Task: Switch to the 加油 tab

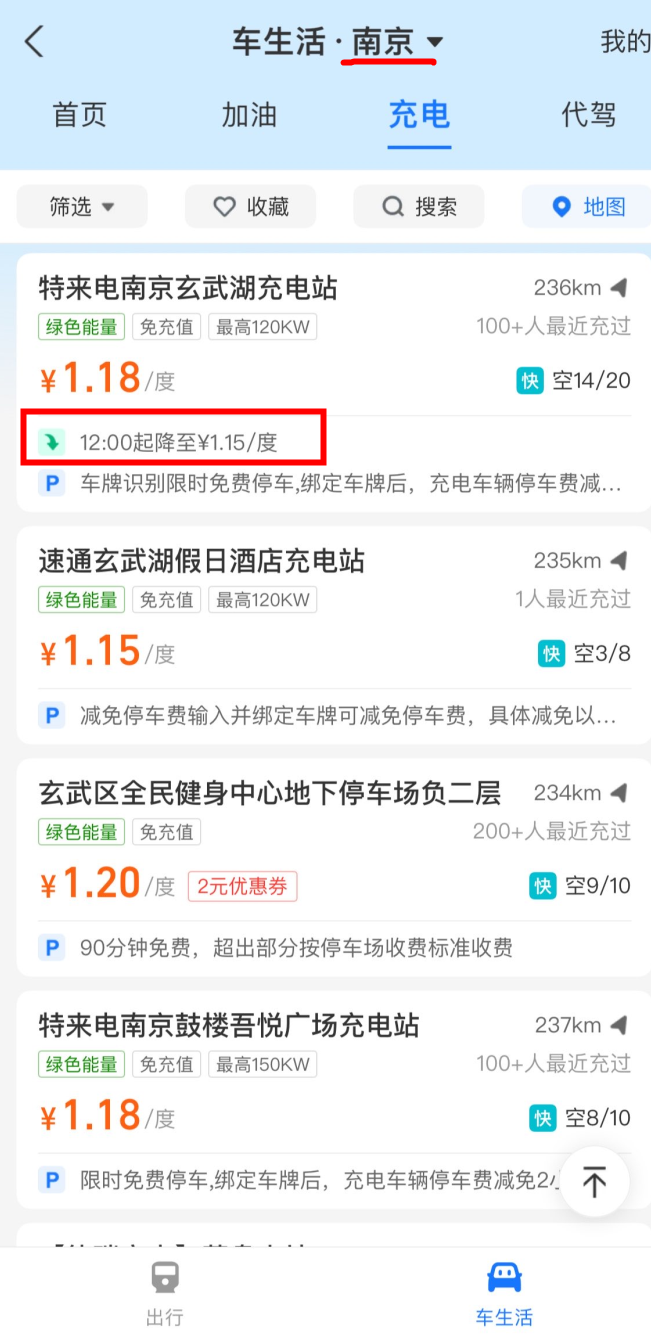Action: 249,115
